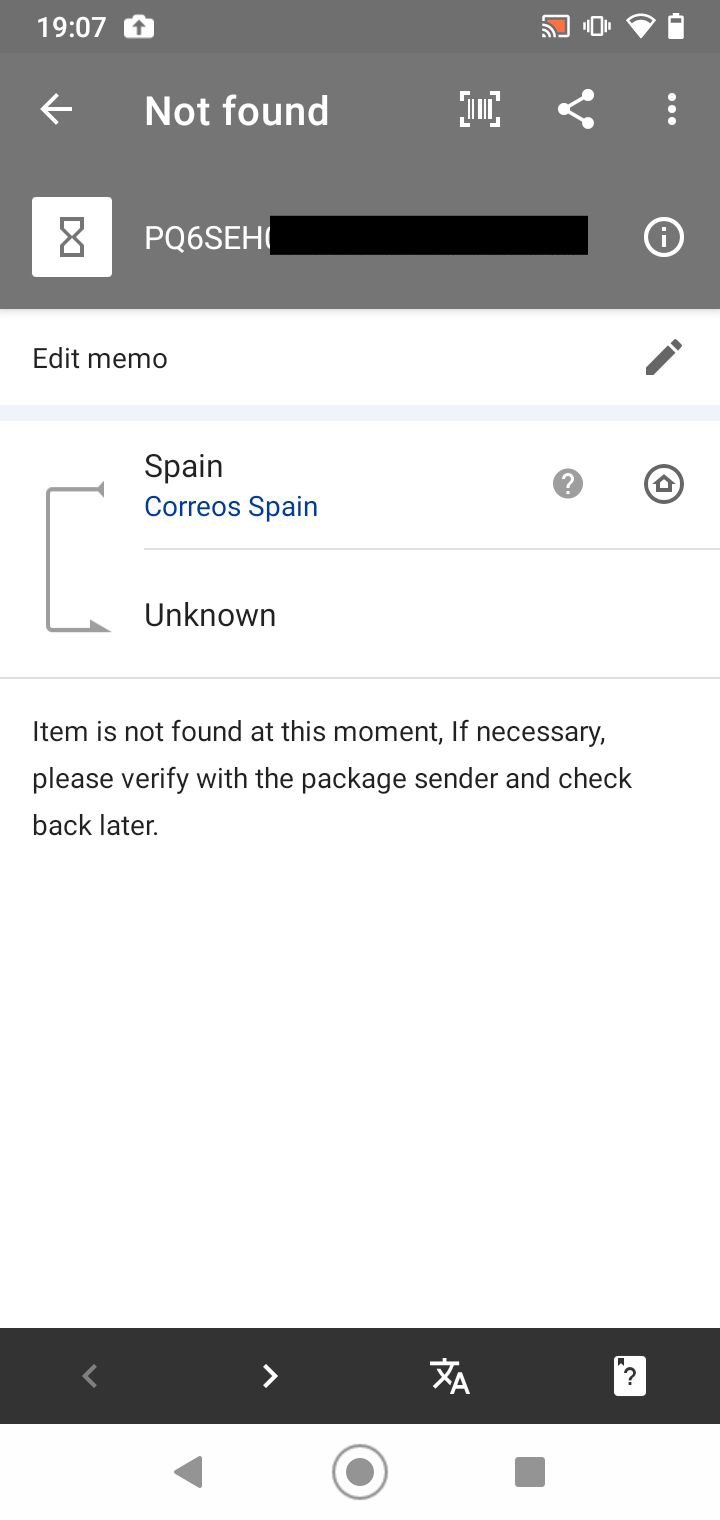720x1520 pixels.
Task: Open recent apps with square button
Action: 529,1471
